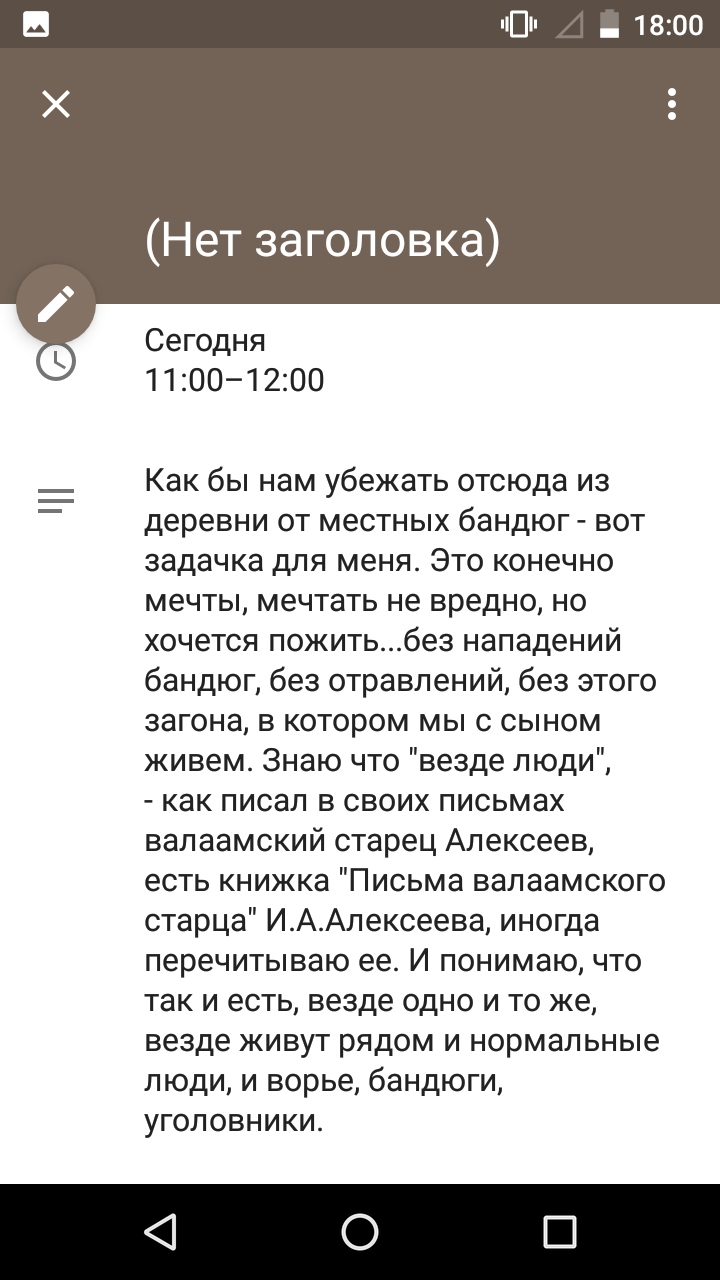Close the event details view
720x1280 pixels.
click(x=56, y=104)
